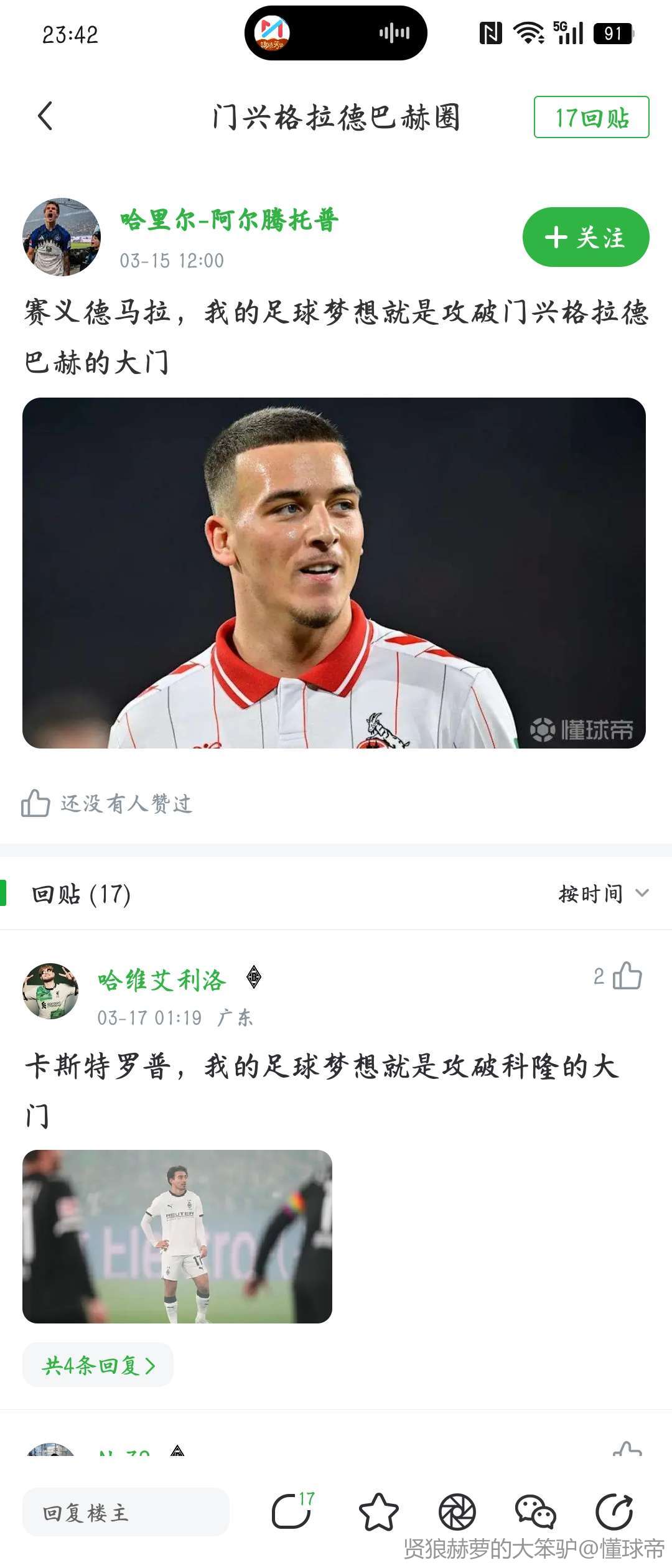Image resolution: width=672 pixels, height=1568 pixels.
Task: Share to WeChat Moments
Action: point(457,1512)
